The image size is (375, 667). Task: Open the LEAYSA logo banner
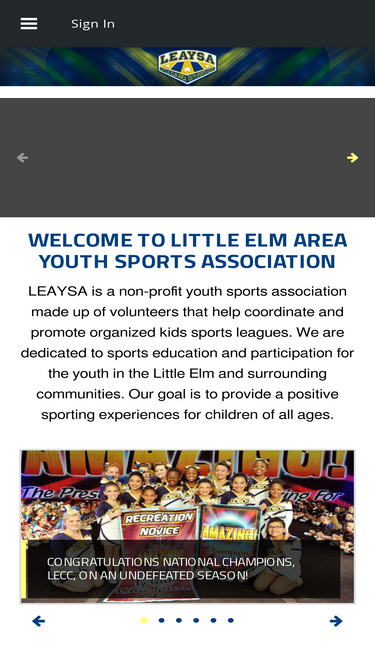tap(188, 67)
